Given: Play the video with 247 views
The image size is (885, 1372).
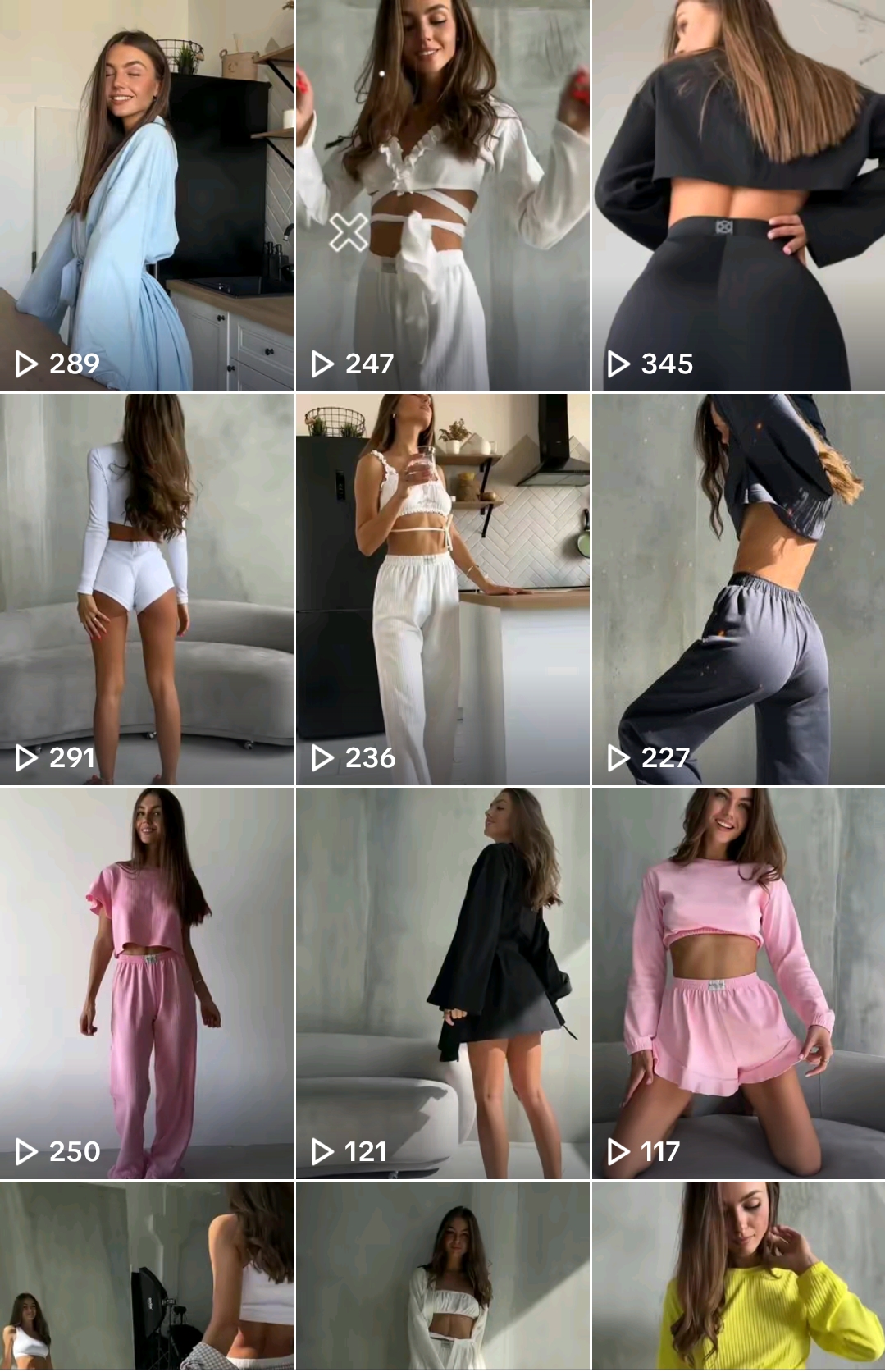Looking at the screenshot, I should pos(442,195).
